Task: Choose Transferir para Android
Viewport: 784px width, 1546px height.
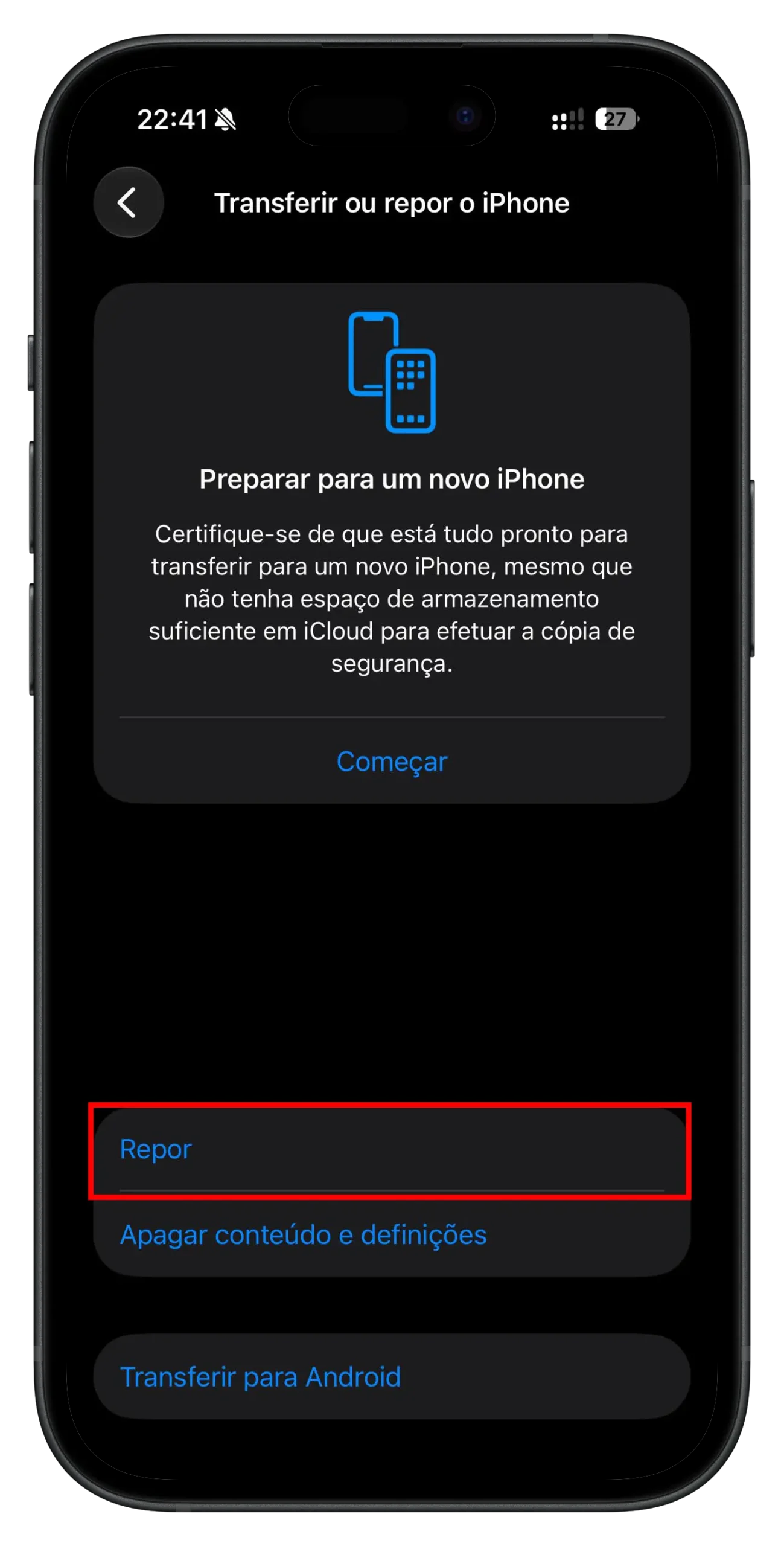Action: coord(392,1376)
